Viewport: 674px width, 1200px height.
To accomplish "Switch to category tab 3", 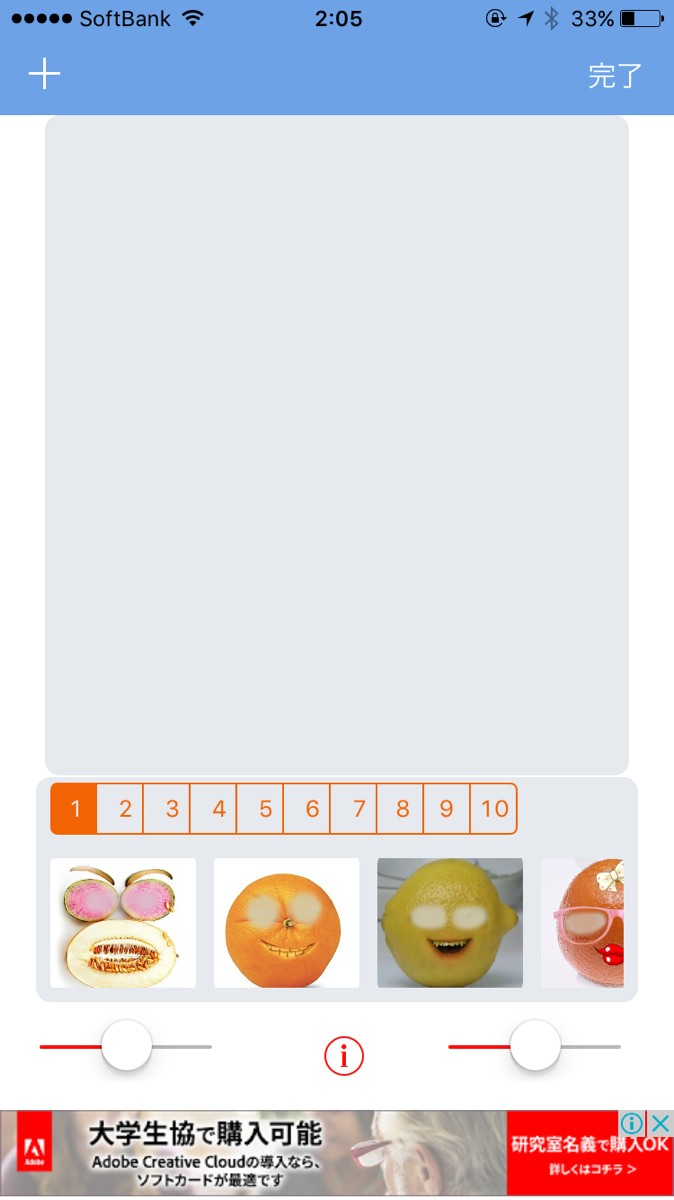I will pos(172,809).
